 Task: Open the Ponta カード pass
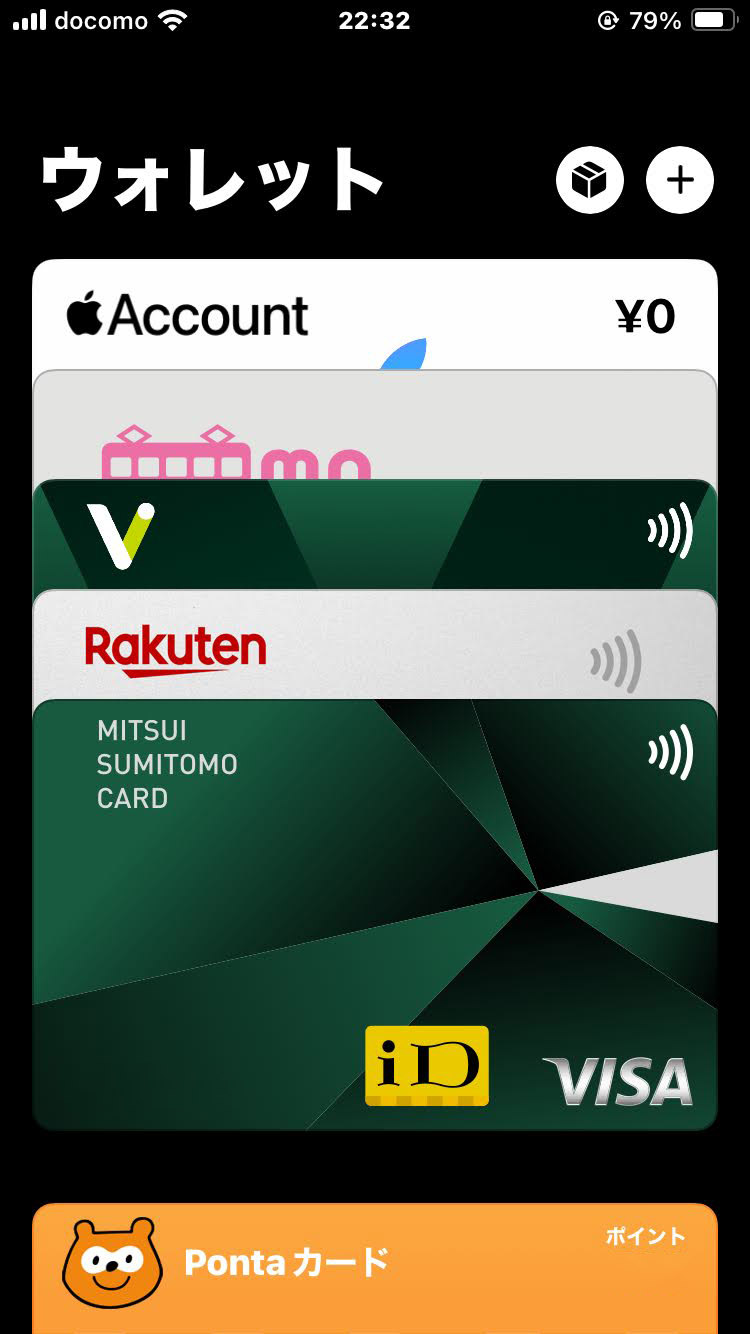coord(375,1268)
